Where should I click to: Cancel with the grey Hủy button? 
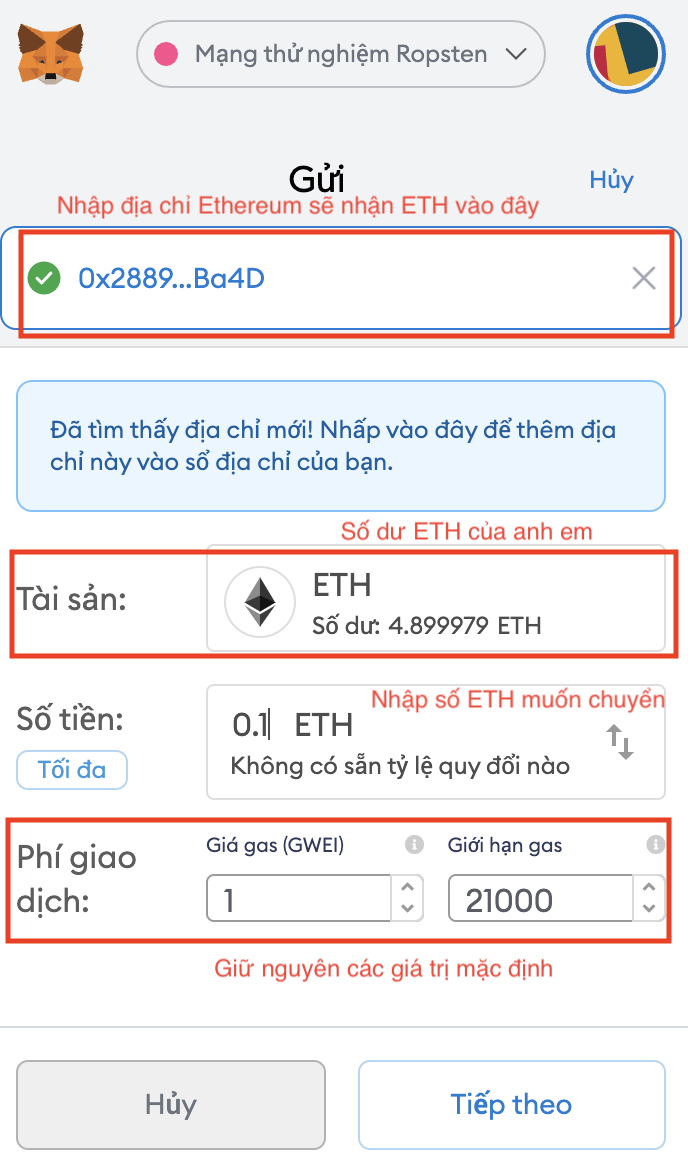171,1104
